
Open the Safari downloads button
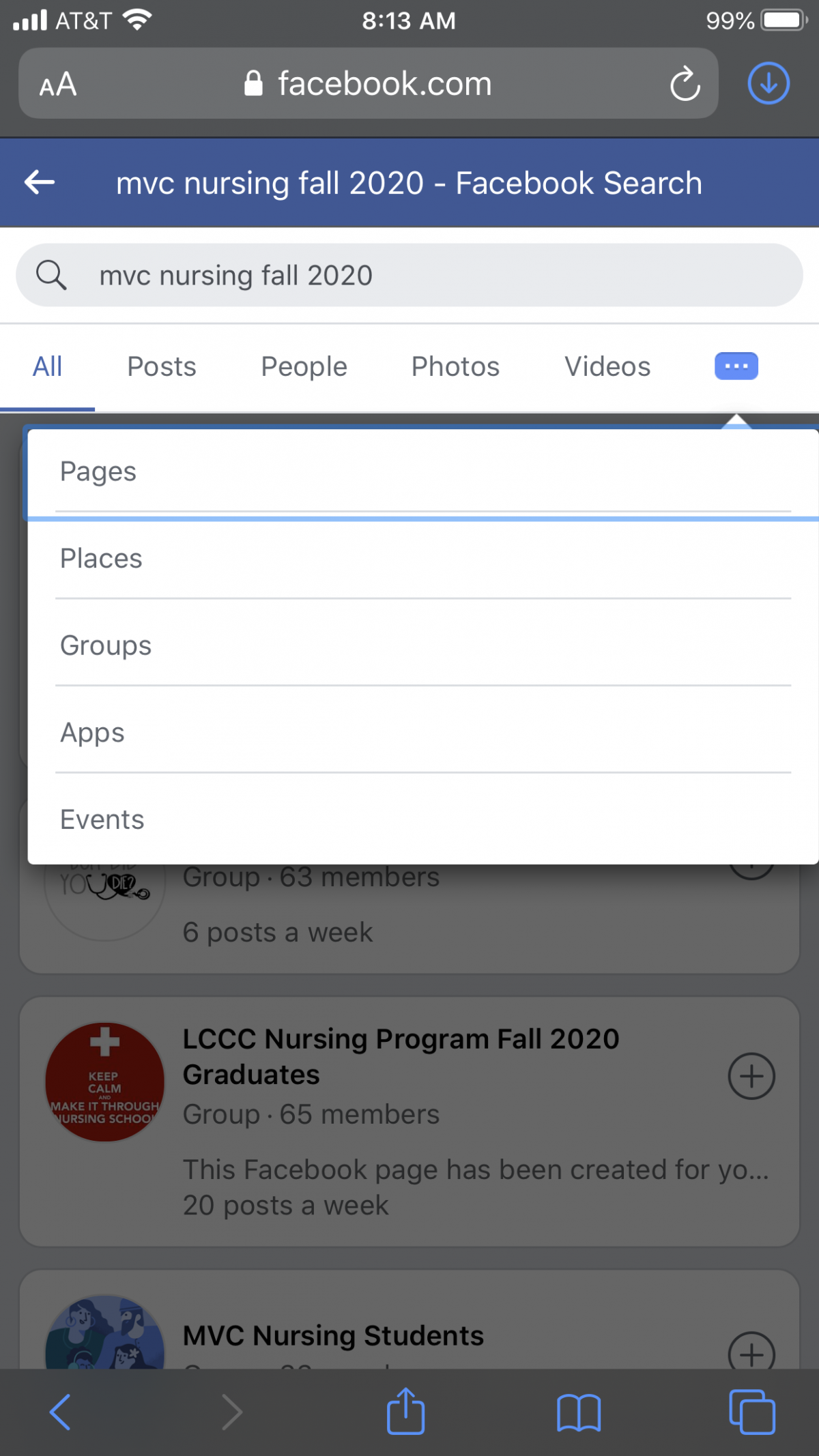pyautogui.click(x=768, y=83)
